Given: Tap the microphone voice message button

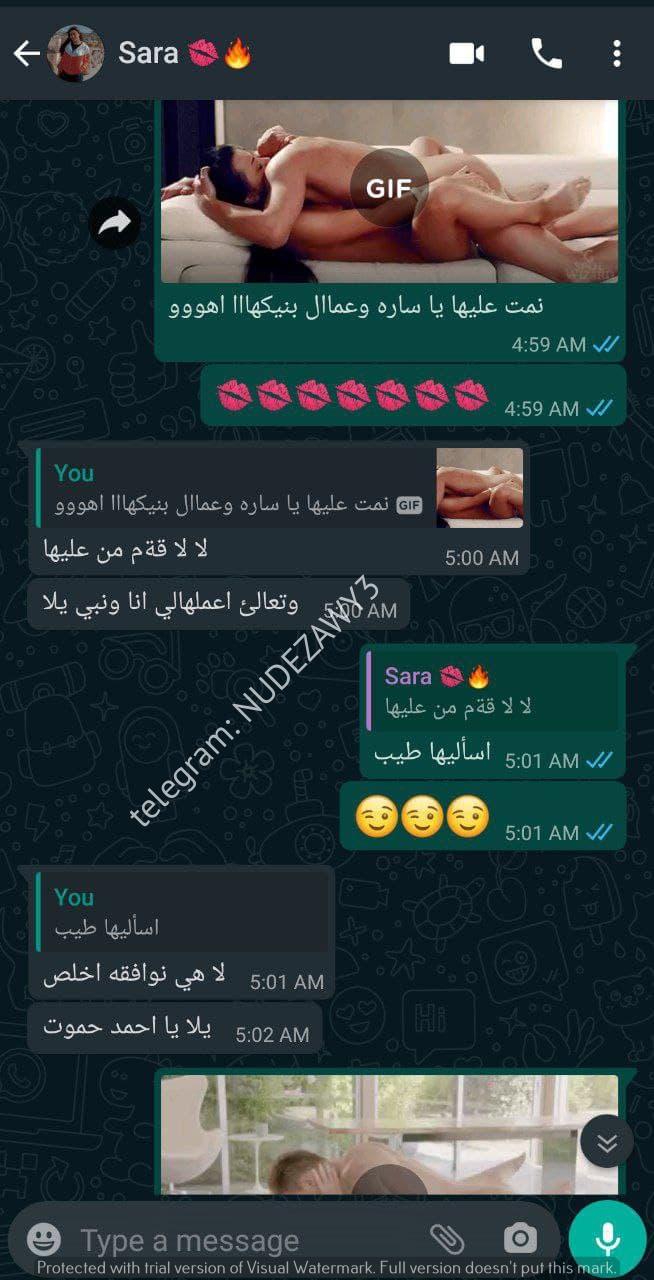Looking at the screenshot, I should pyautogui.click(x=607, y=1240).
